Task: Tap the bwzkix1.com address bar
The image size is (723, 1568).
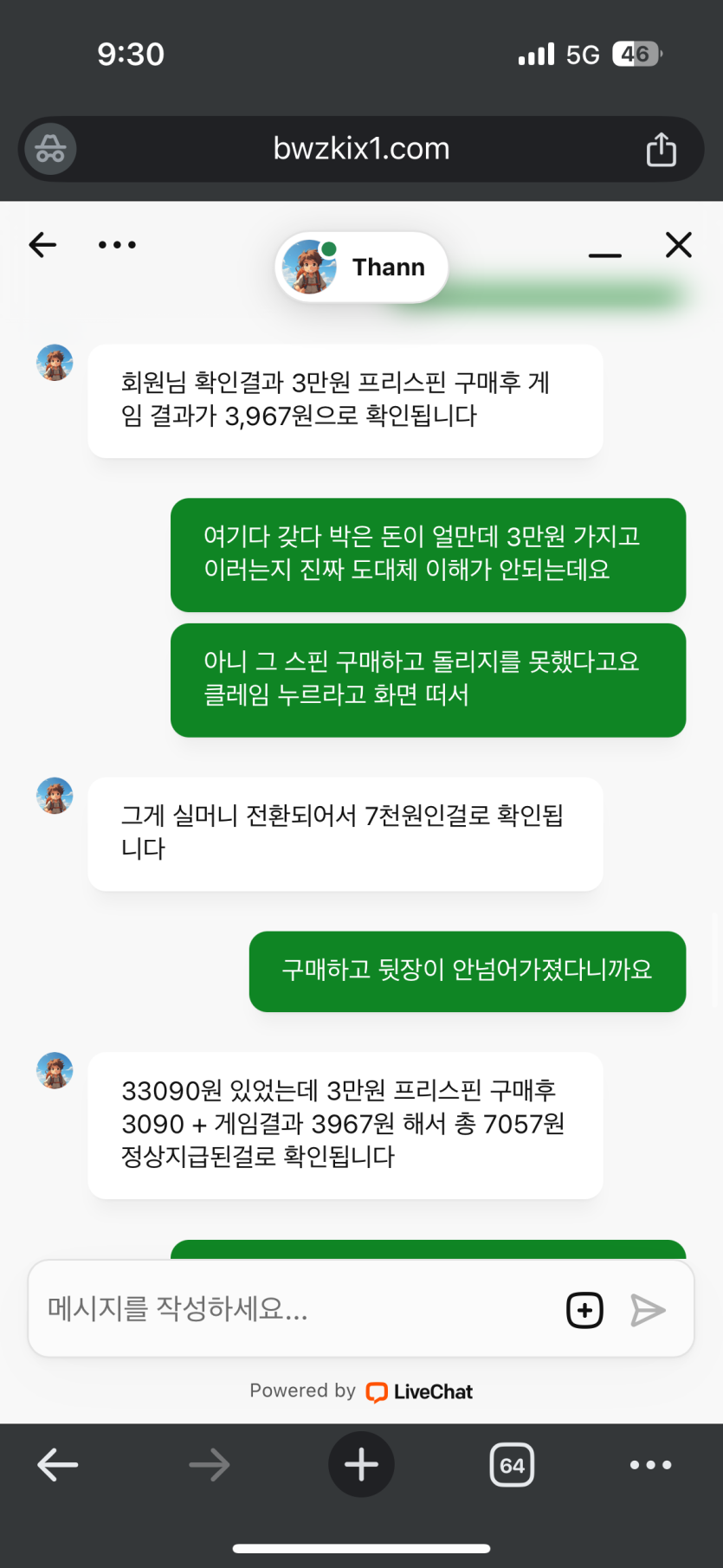Action: point(361,149)
